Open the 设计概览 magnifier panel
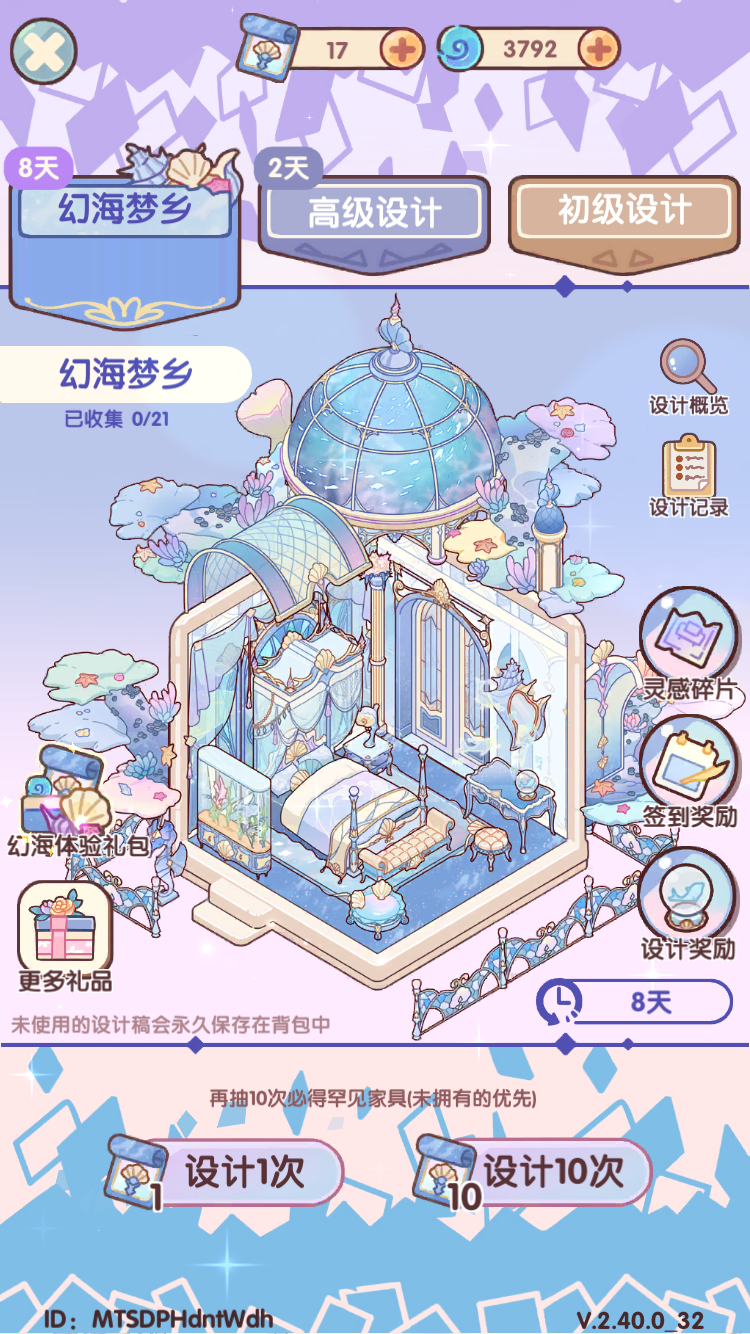This screenshot has height=1334, width=750. coord(683,370)
